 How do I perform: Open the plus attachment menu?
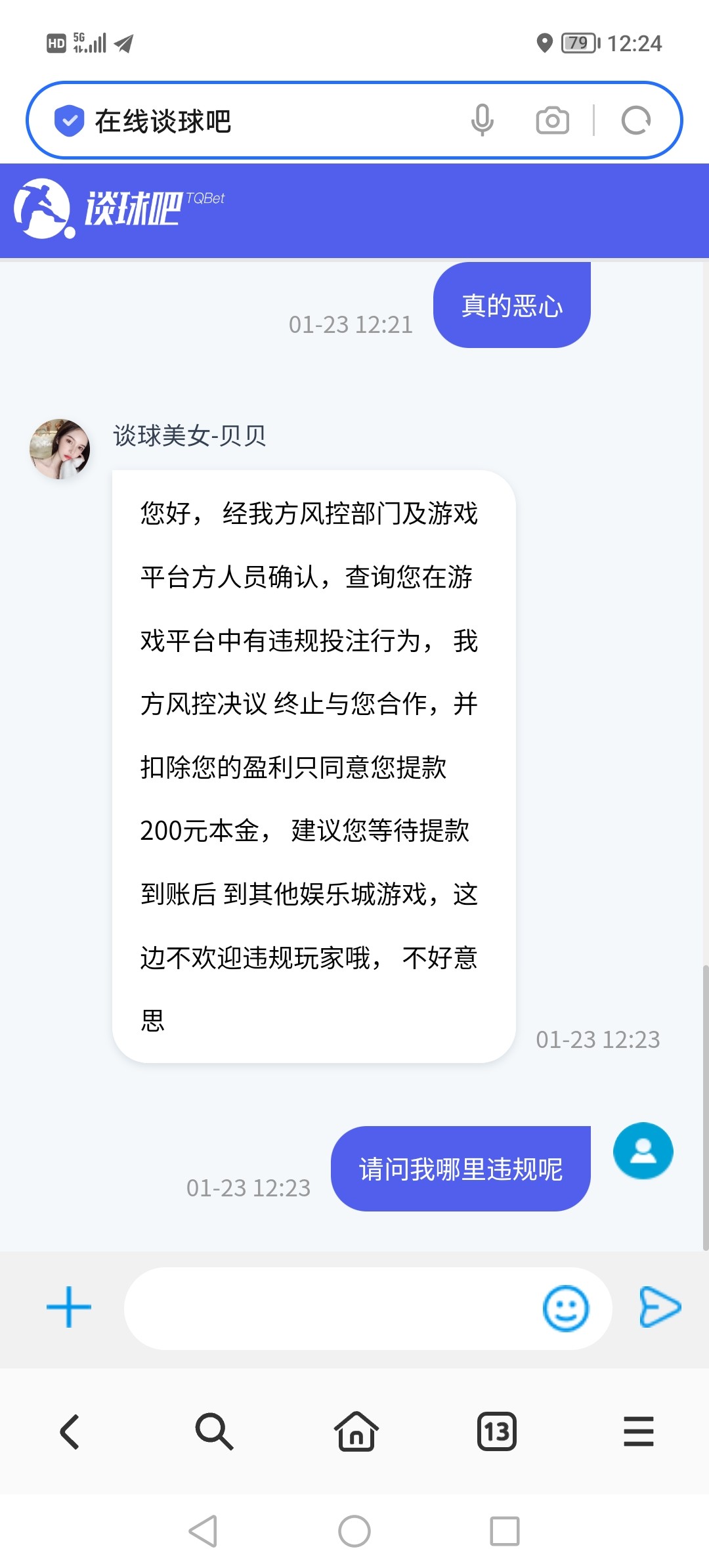pos(69,1307)
